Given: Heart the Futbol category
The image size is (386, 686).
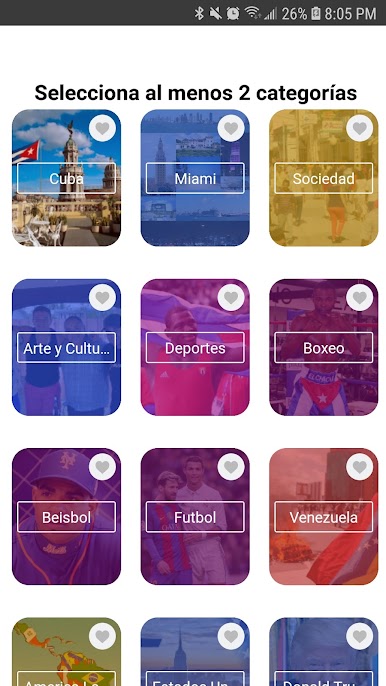Looking at the screenshot, I should pos(231,467).
